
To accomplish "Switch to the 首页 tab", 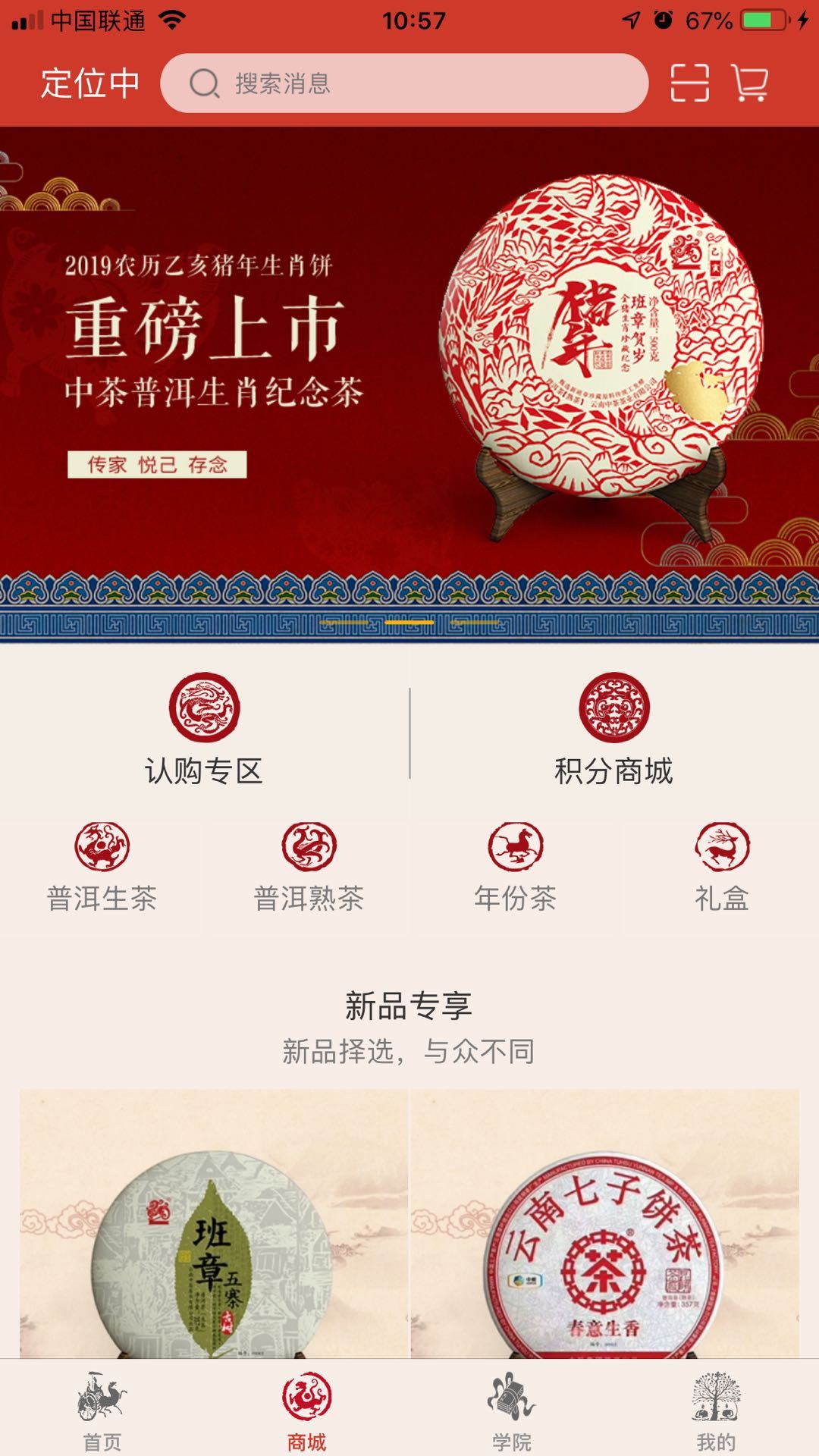I will (102, 1410).
